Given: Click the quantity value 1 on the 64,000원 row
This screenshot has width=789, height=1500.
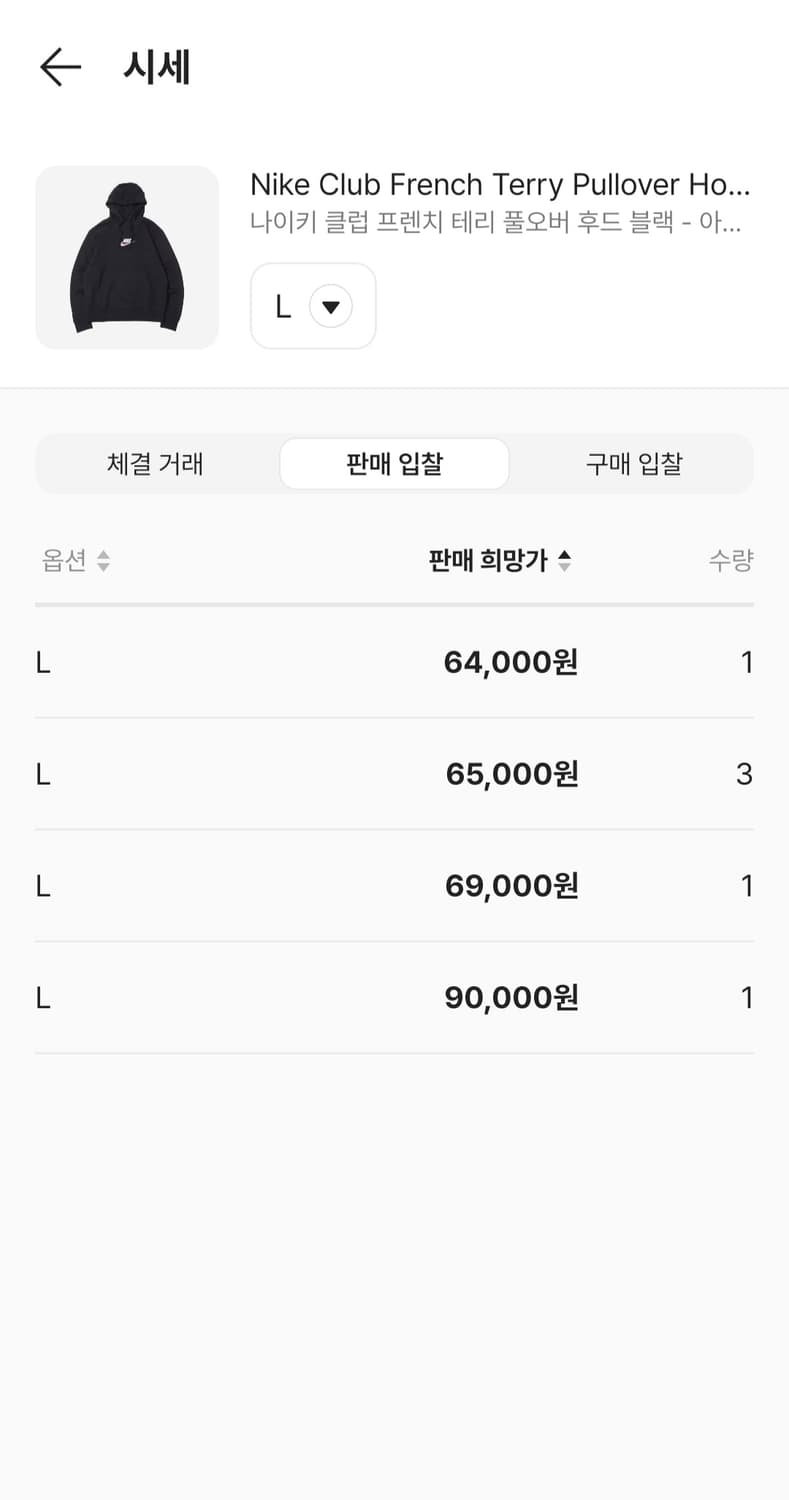Looking at the screenshot, I should pos(747,661).
